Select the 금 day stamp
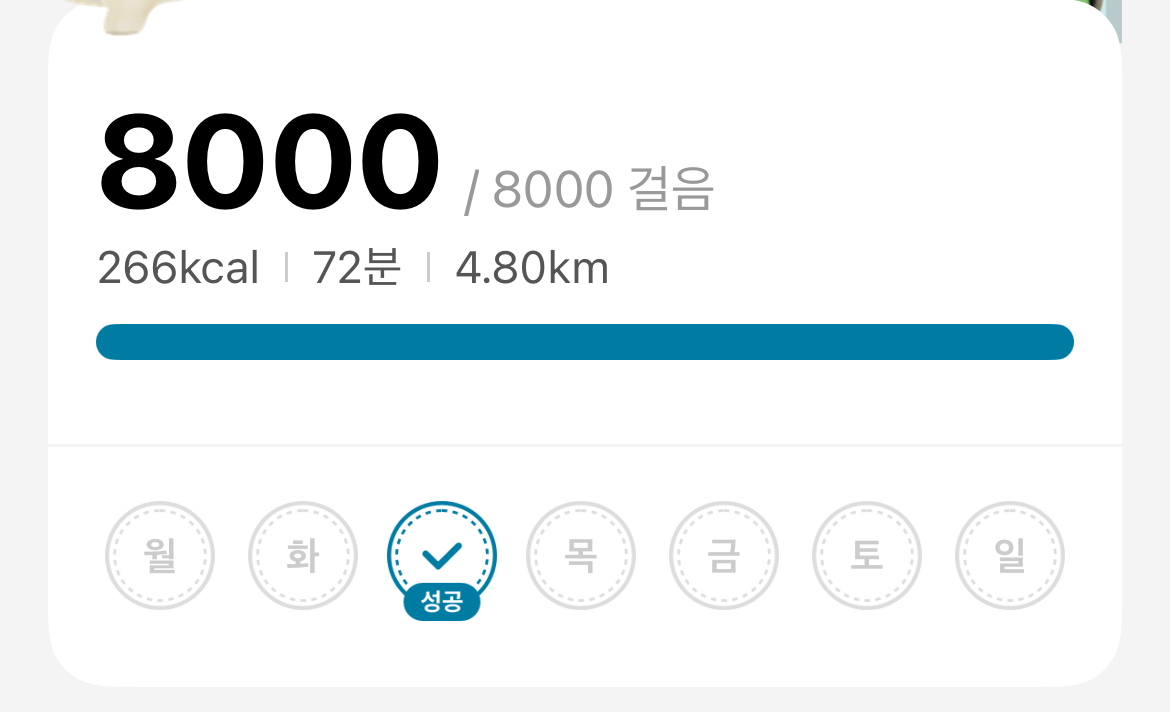The width and height of the screenshot is (1170, 712). coord(723,556)
